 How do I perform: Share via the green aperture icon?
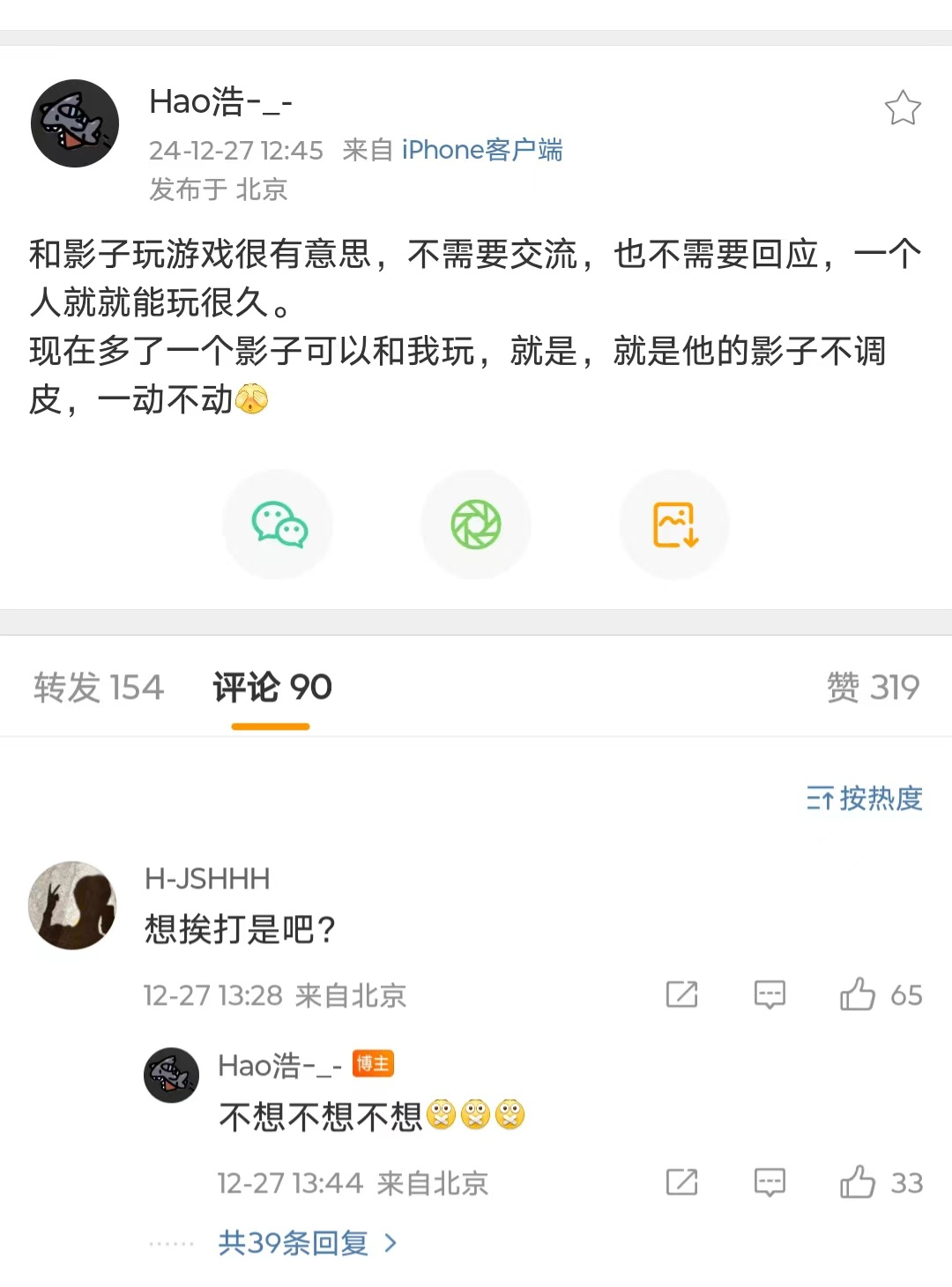[x=476, y=524]
